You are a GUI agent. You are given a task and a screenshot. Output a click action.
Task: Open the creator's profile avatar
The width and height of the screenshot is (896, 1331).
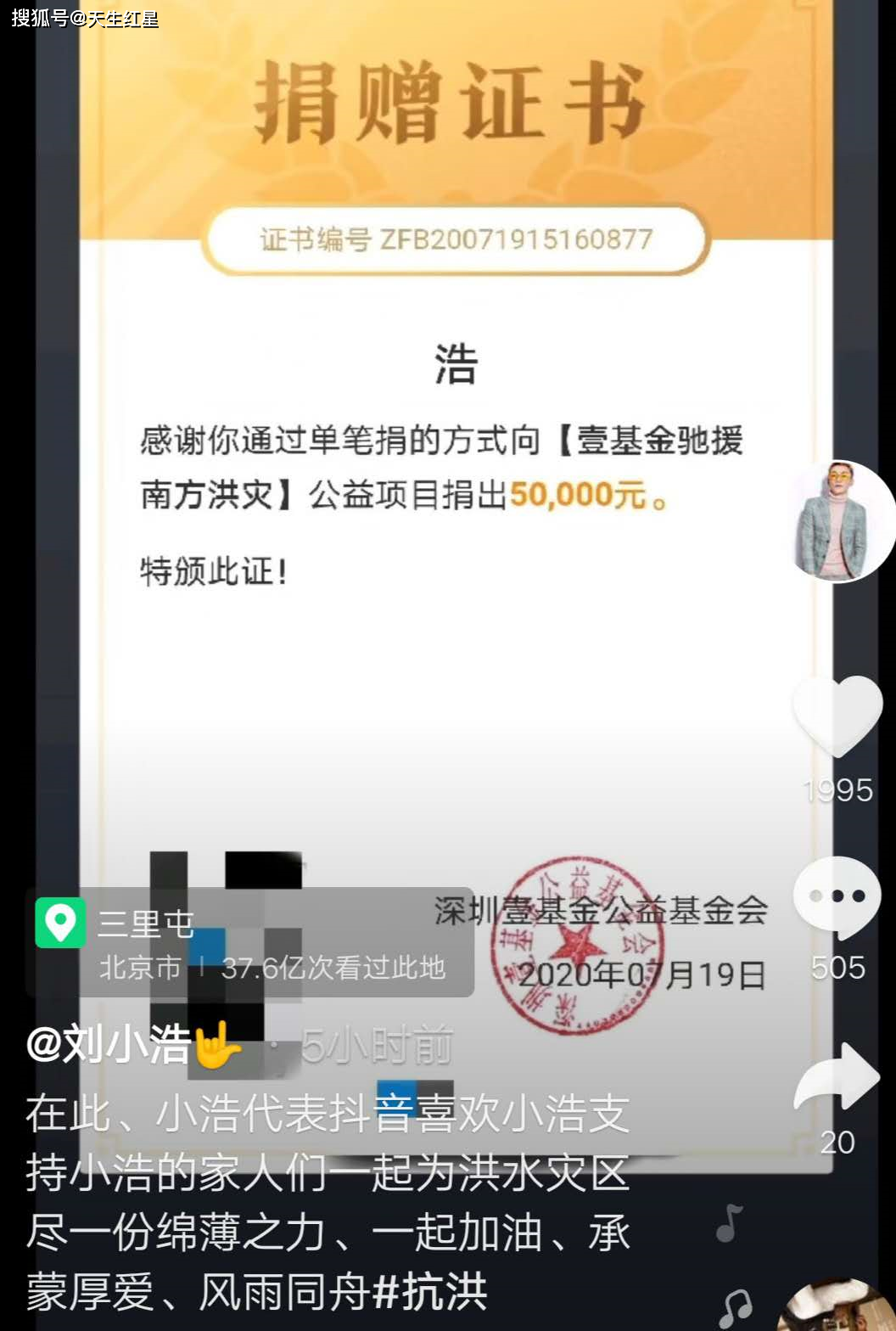tap(839, 521)
